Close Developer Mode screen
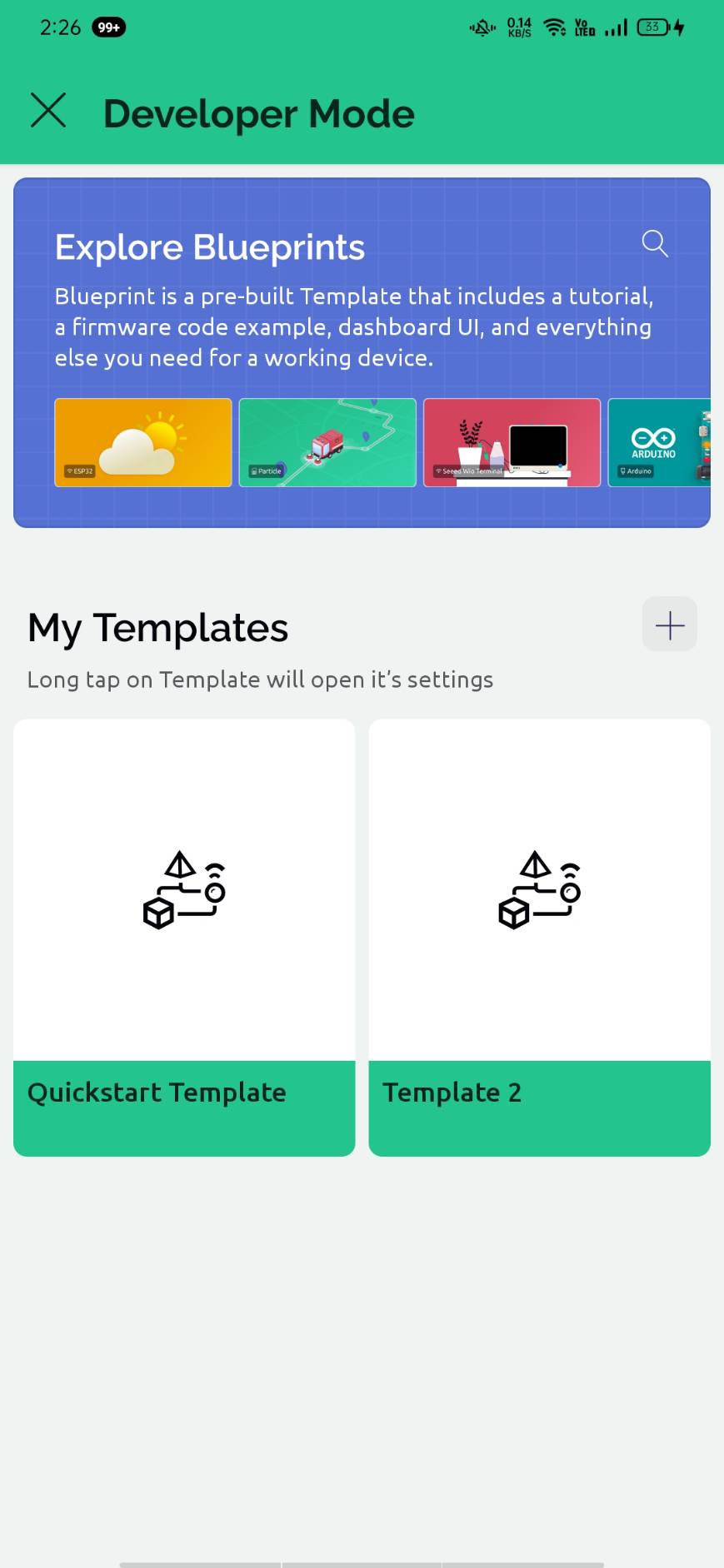This screenshot has height=1568, width=724. (x=48, y=111)
